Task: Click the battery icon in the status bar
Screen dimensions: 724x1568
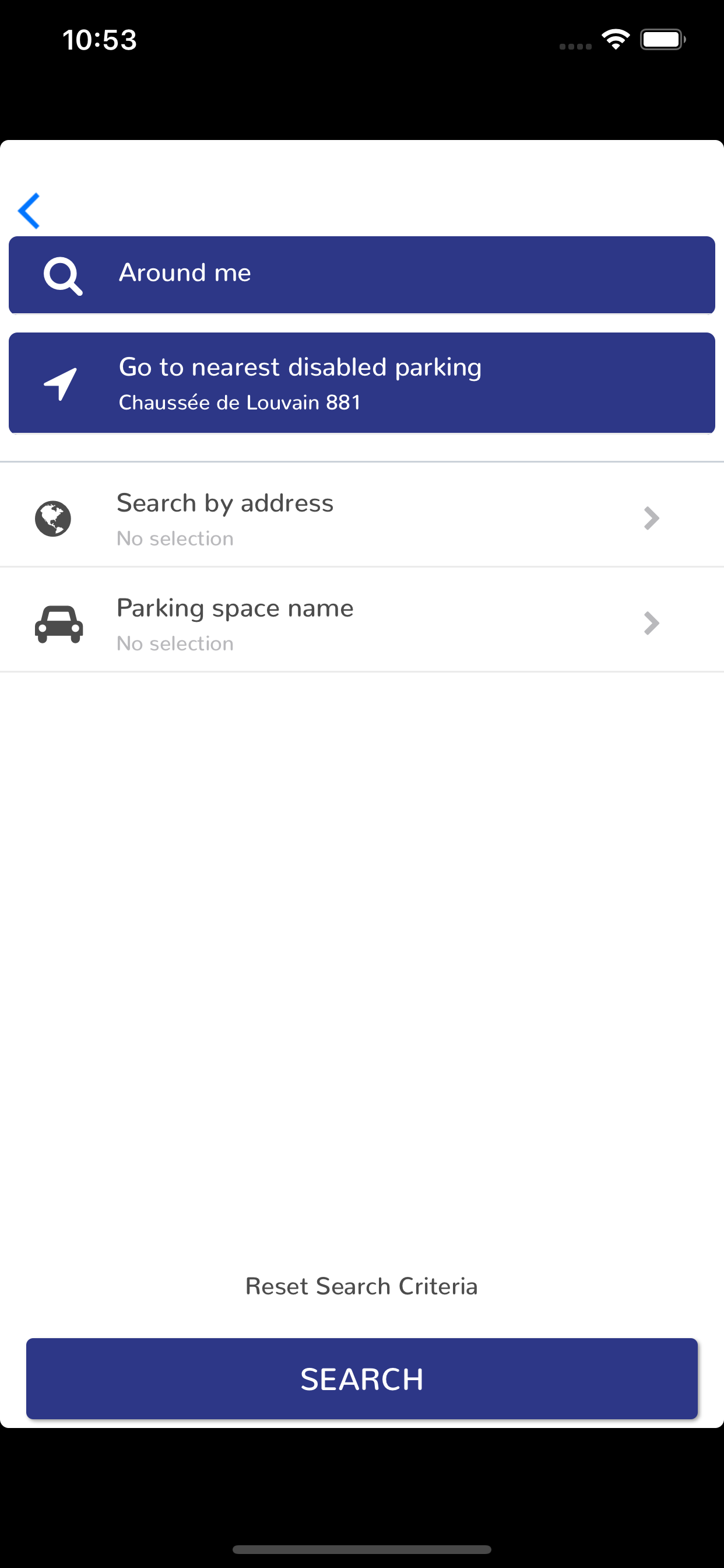Action: pyautogui.click(x=661, y=38)
